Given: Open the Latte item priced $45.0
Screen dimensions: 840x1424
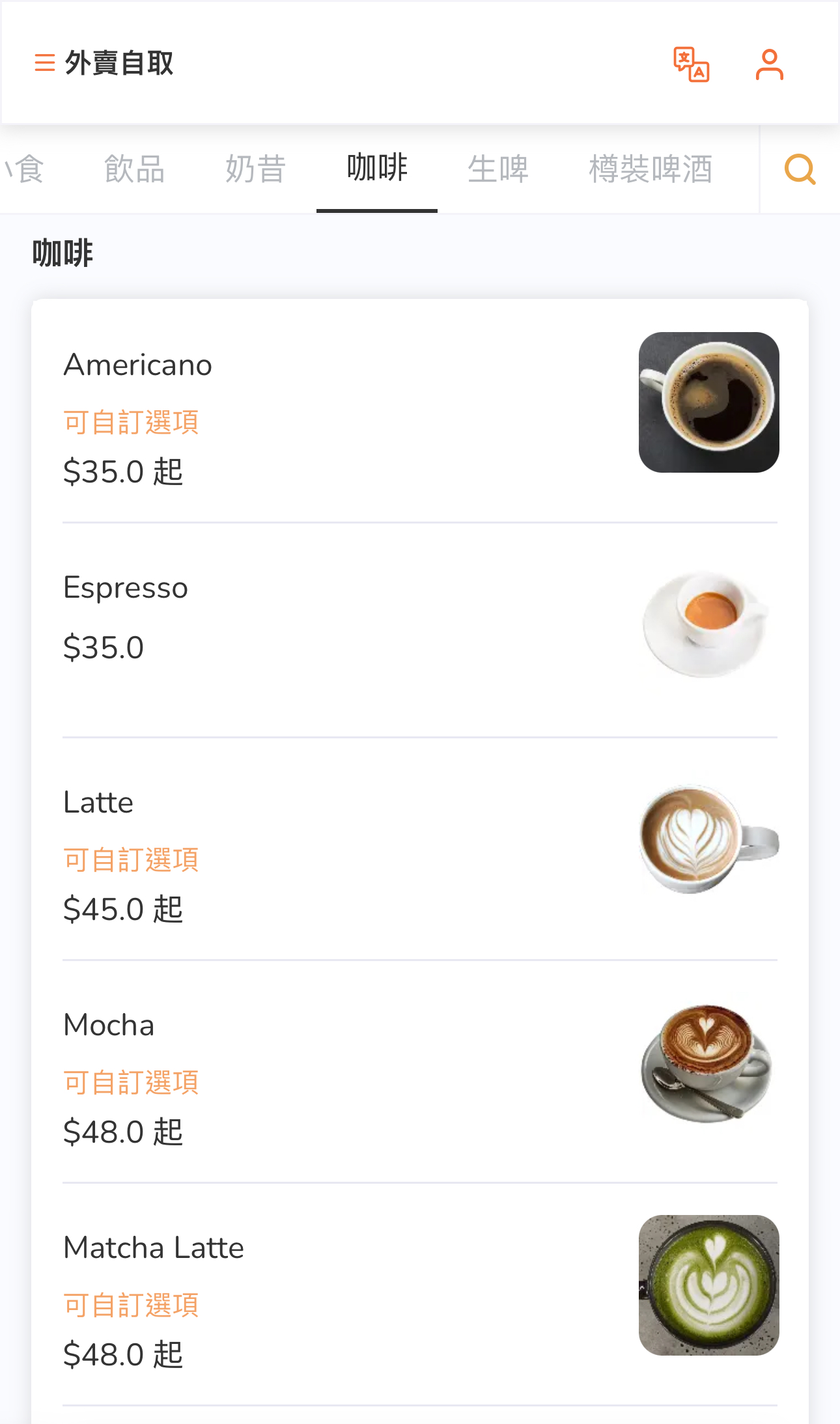Looking at the screenshot, I should pyautogui.click(x=420, y=849).
